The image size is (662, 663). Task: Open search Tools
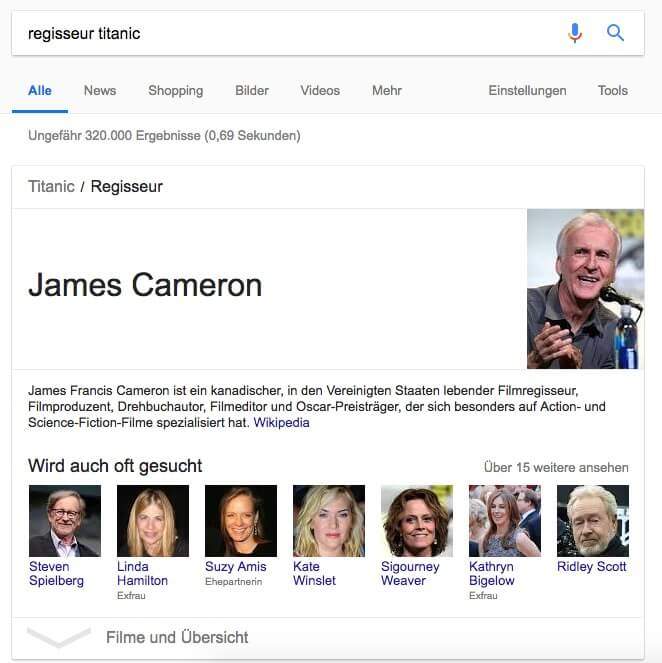point(613,90)
